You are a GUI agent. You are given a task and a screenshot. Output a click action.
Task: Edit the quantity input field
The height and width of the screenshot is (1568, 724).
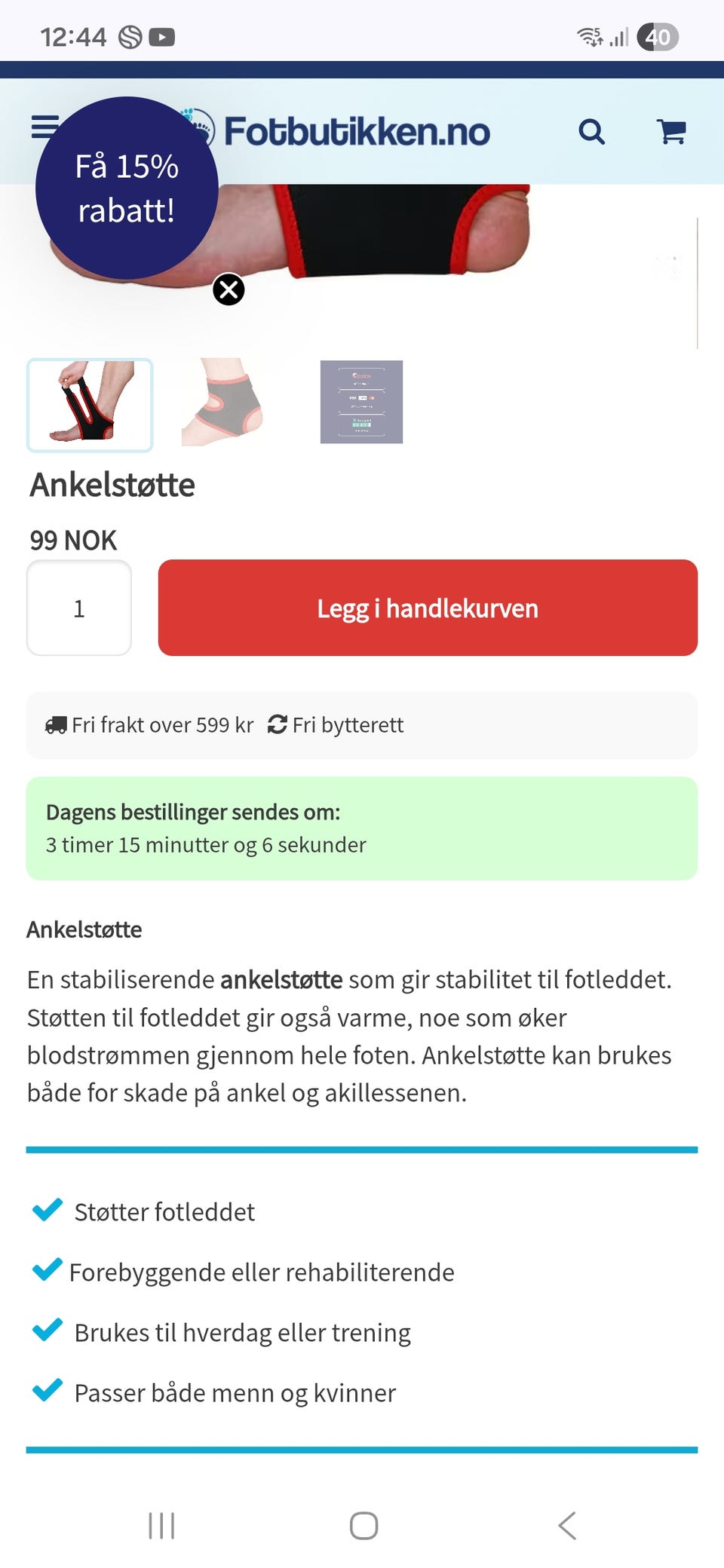[x=78, y=608]
